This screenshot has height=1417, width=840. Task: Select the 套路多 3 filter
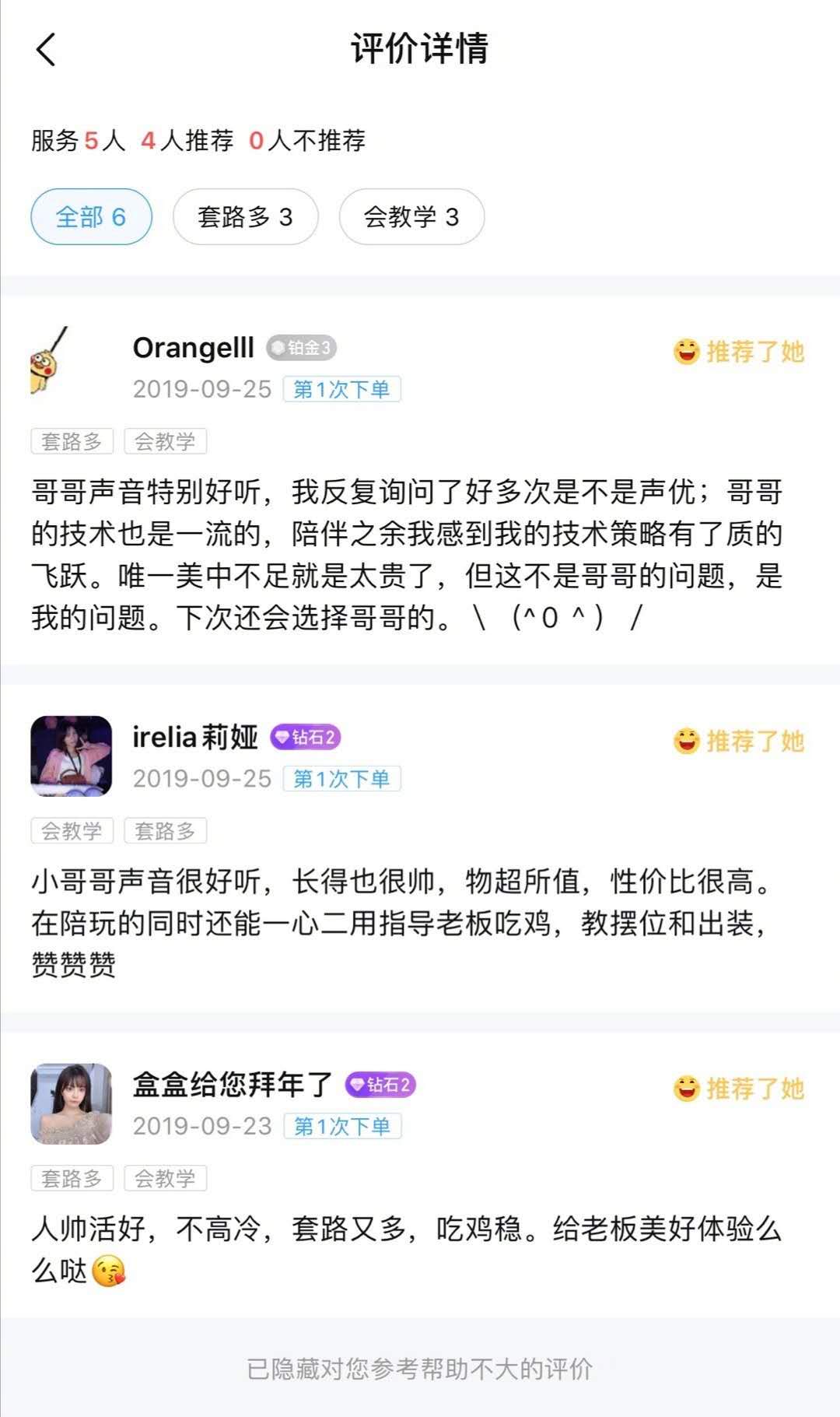coord(246,217)
